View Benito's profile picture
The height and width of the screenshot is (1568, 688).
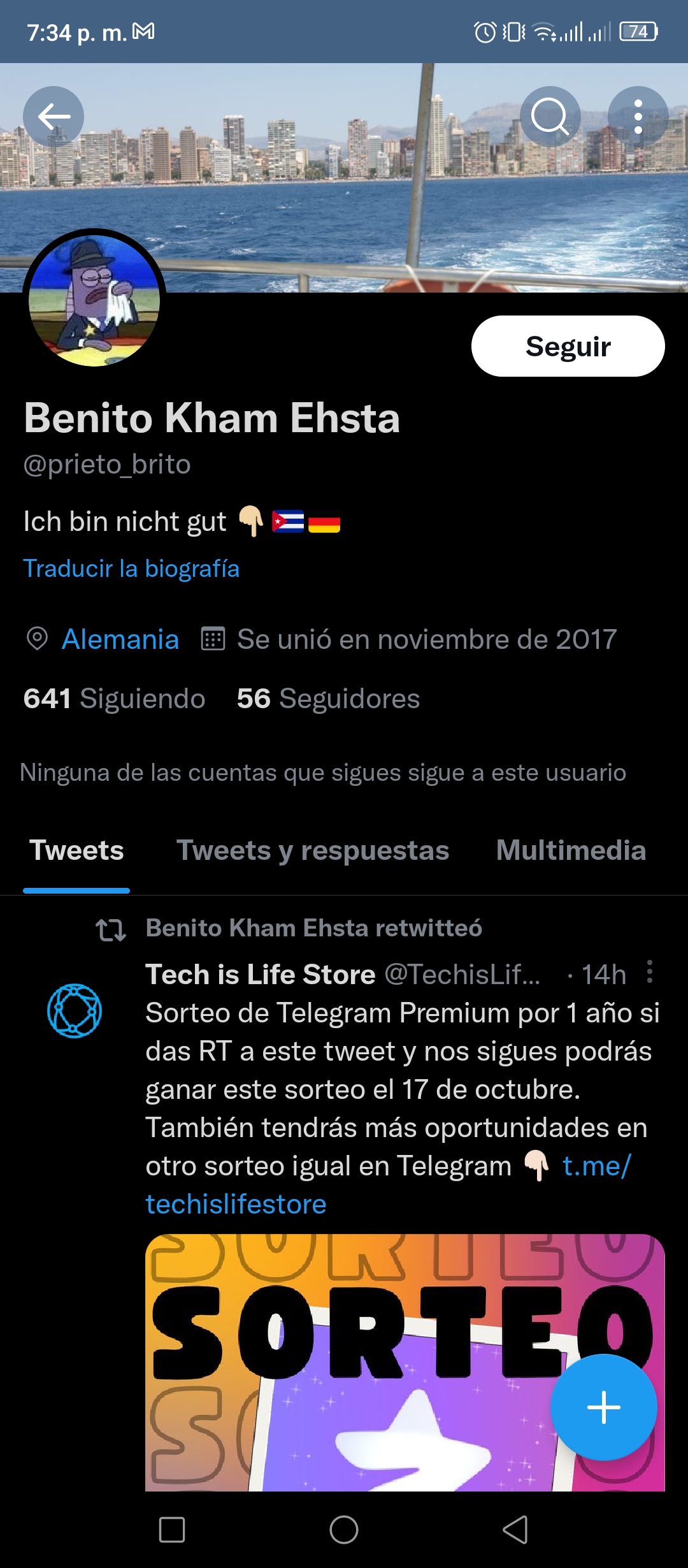pos(94,300)
